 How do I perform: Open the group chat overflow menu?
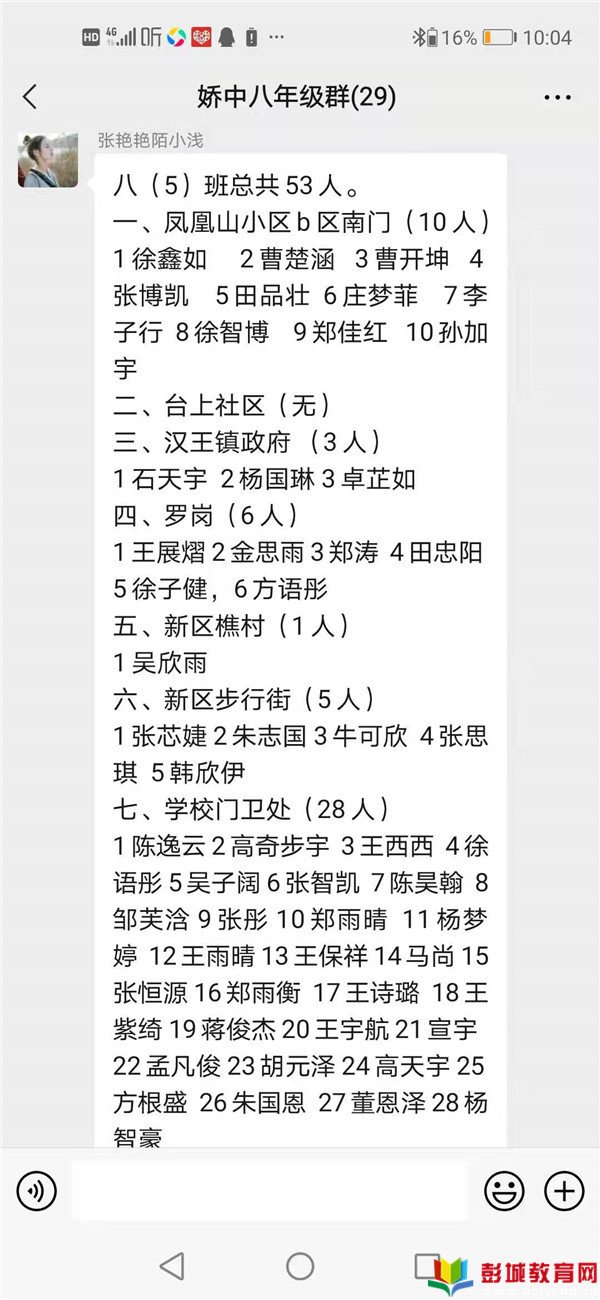(557, 97)
